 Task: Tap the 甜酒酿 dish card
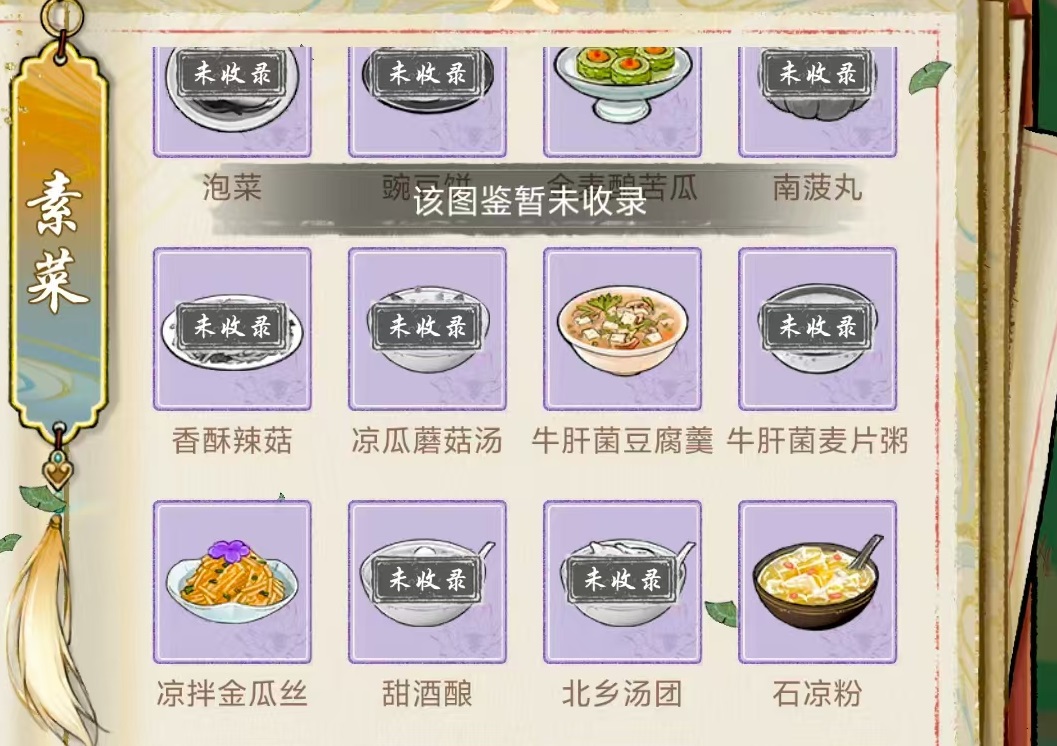427,582
